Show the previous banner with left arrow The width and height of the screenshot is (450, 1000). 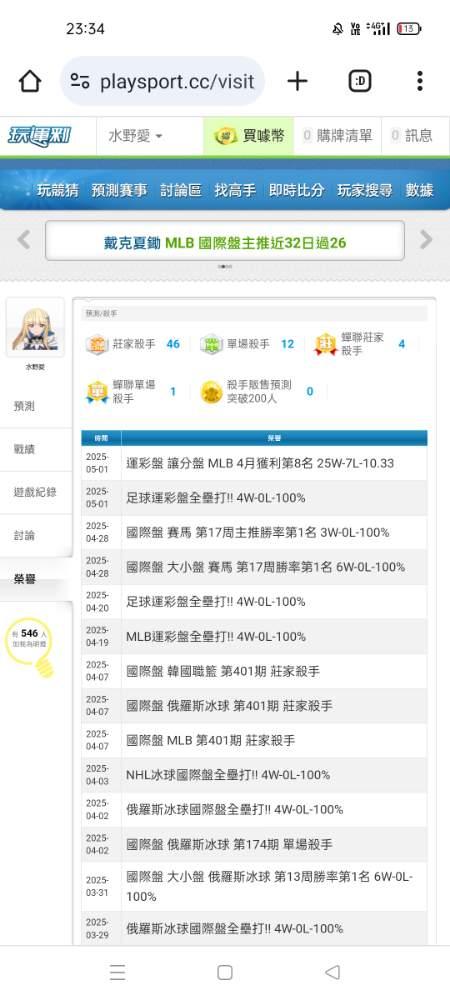pos(24,240)
